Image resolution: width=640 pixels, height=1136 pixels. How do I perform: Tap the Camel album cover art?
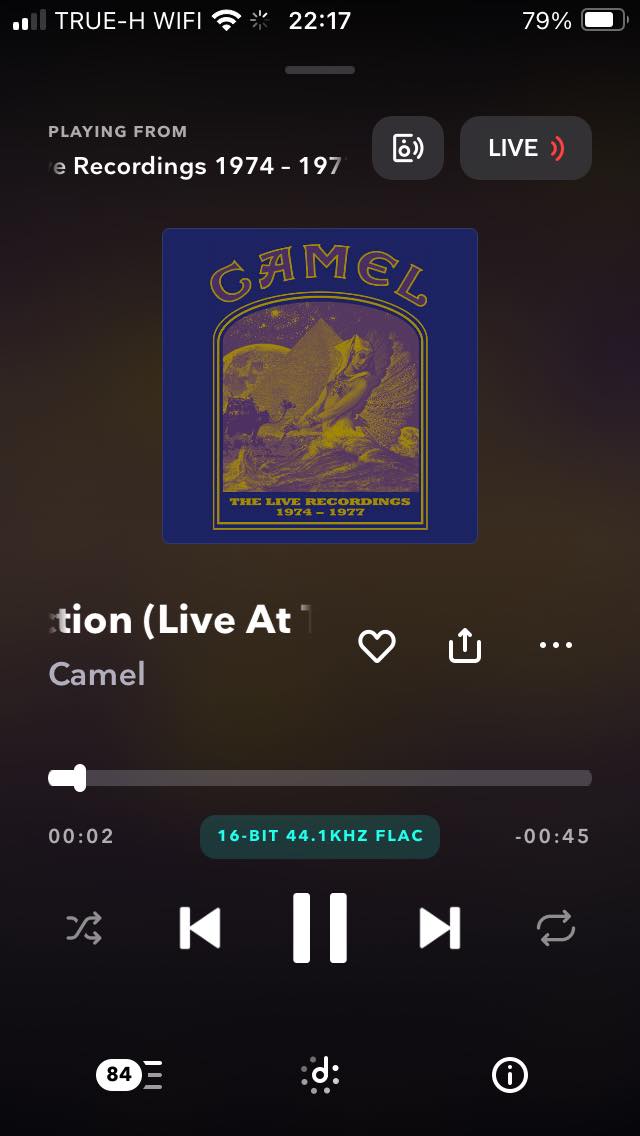320,386
